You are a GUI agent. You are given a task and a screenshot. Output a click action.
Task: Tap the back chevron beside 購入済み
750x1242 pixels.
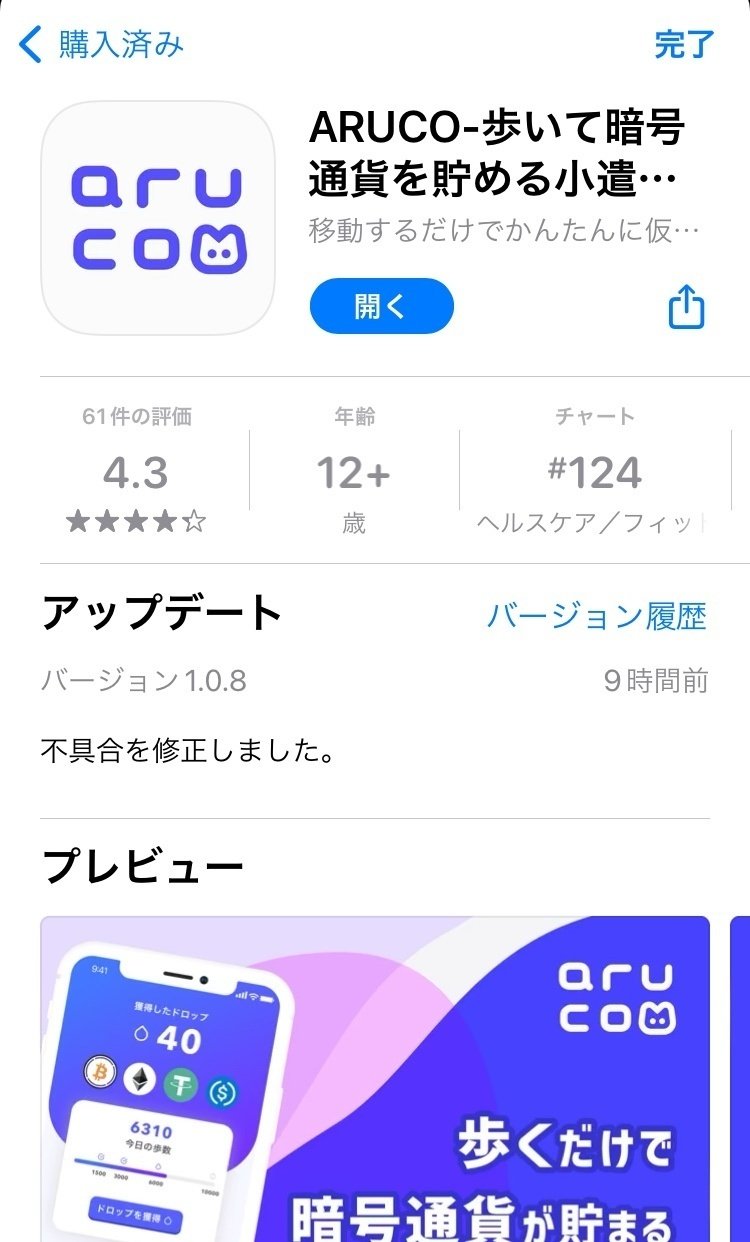click(x=25, y=44)
